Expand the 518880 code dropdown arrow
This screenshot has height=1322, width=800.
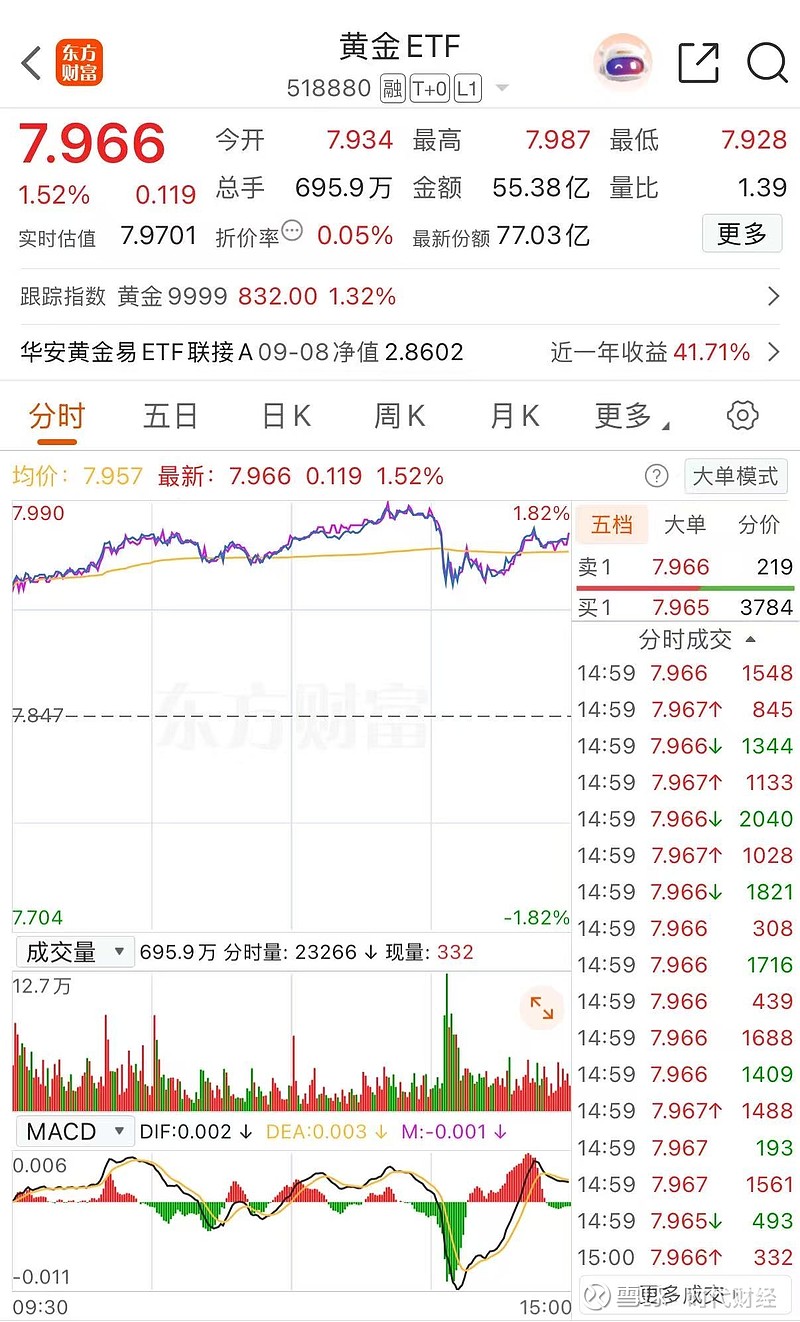pyautogui.click(x=501, y=88)
